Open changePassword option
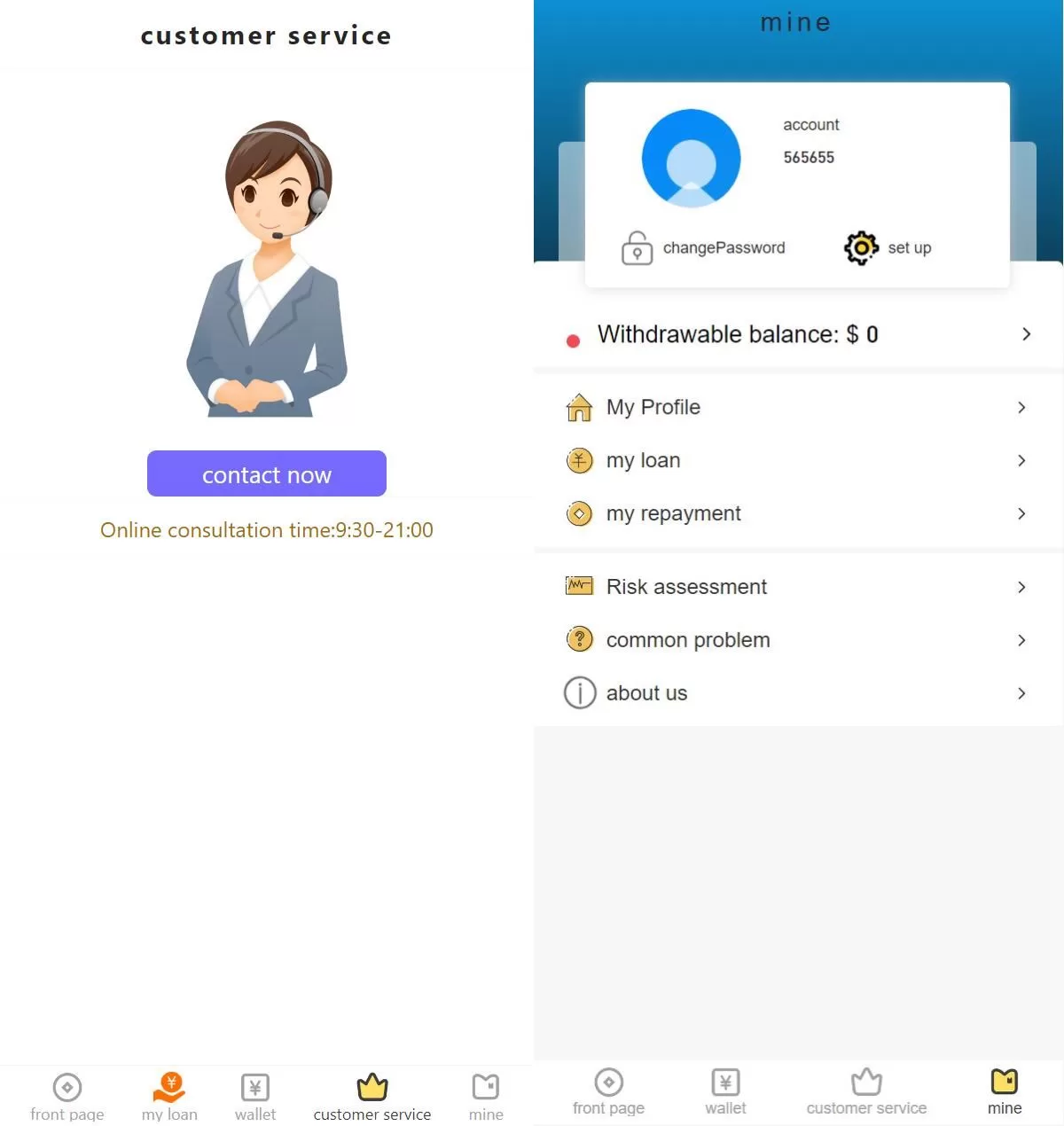1064x1126 pixels. [703, 248]
